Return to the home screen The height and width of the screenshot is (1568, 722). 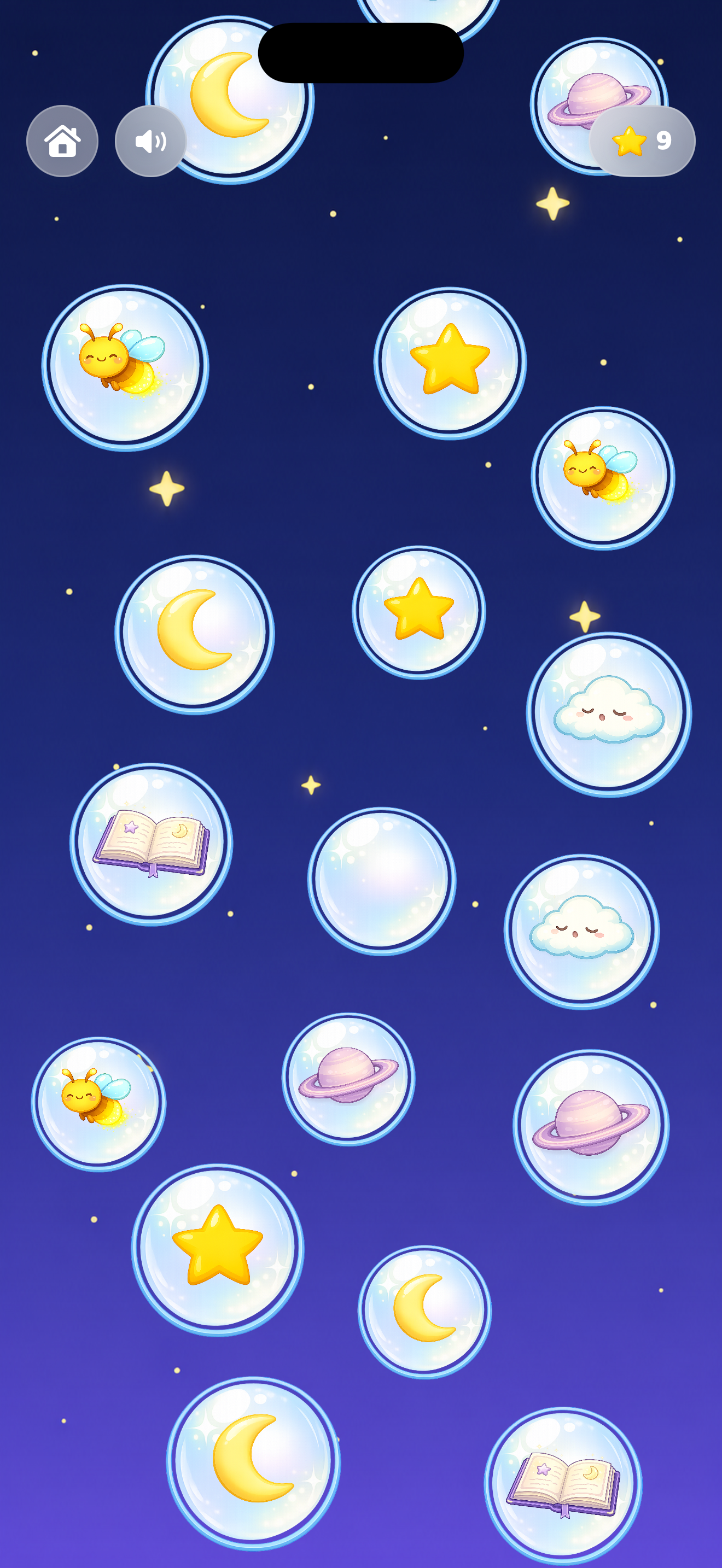[x=62, y=141]
